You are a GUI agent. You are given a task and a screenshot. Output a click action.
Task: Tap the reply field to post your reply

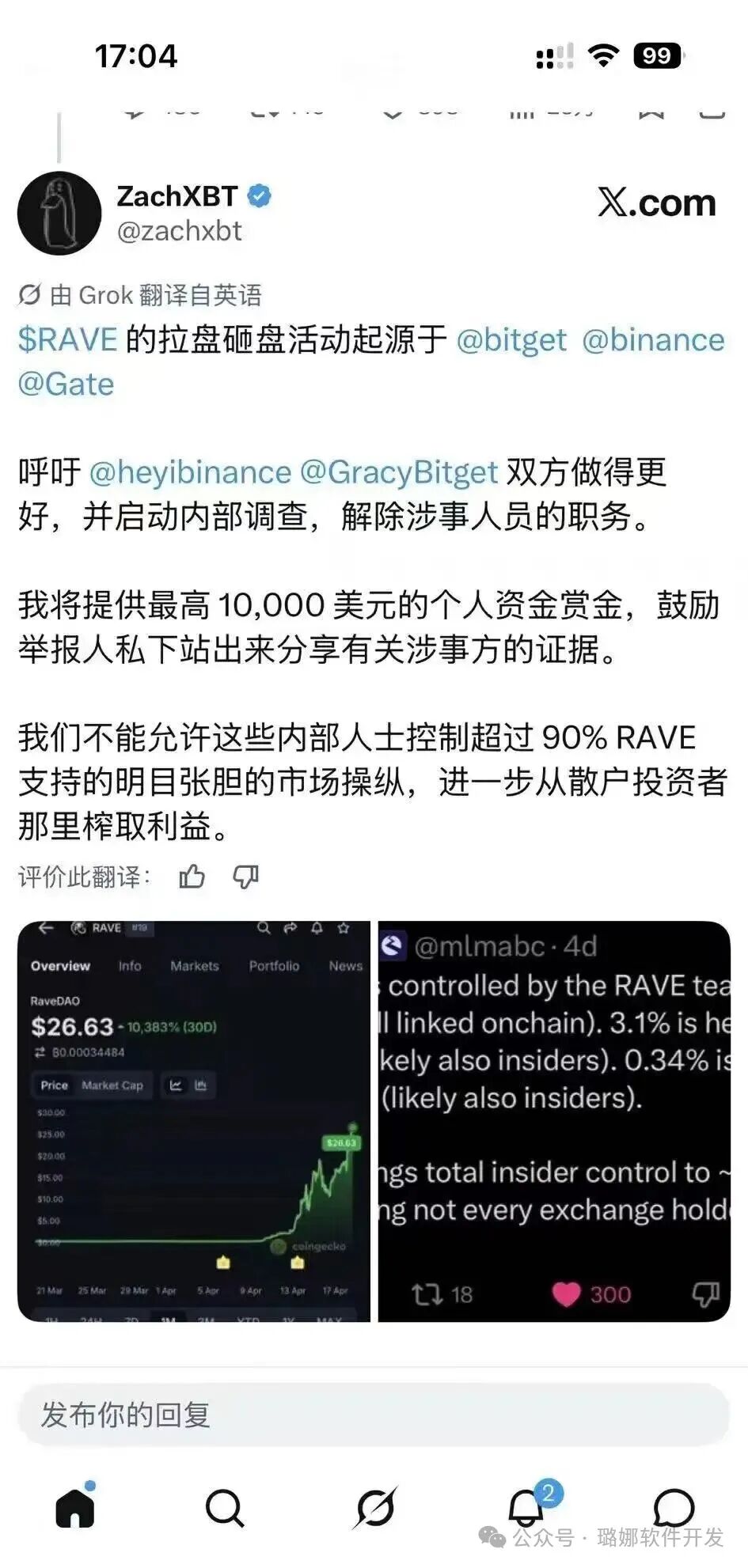coord(372,1415)
